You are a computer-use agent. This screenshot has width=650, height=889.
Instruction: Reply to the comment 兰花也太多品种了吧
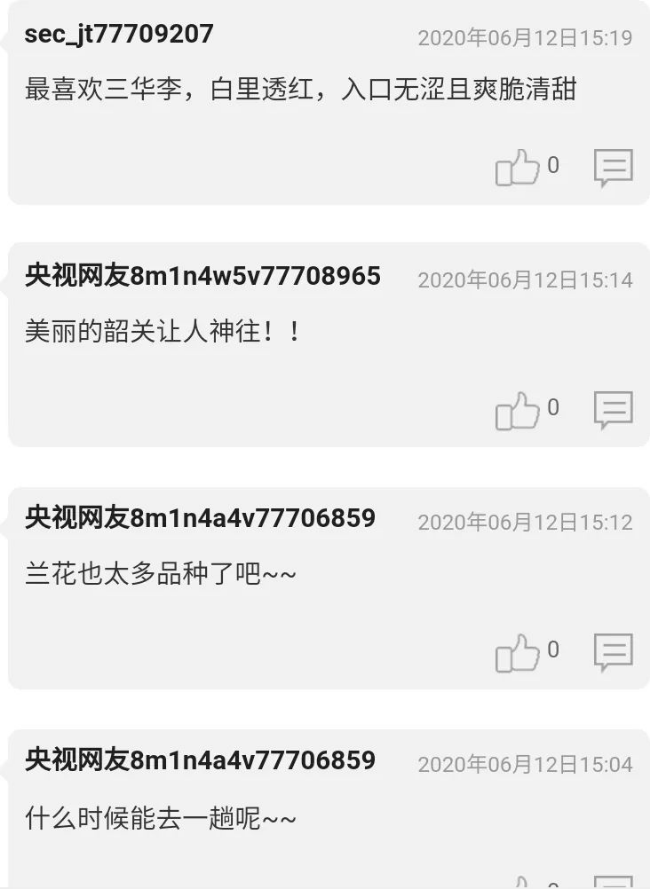coord(613,653)
